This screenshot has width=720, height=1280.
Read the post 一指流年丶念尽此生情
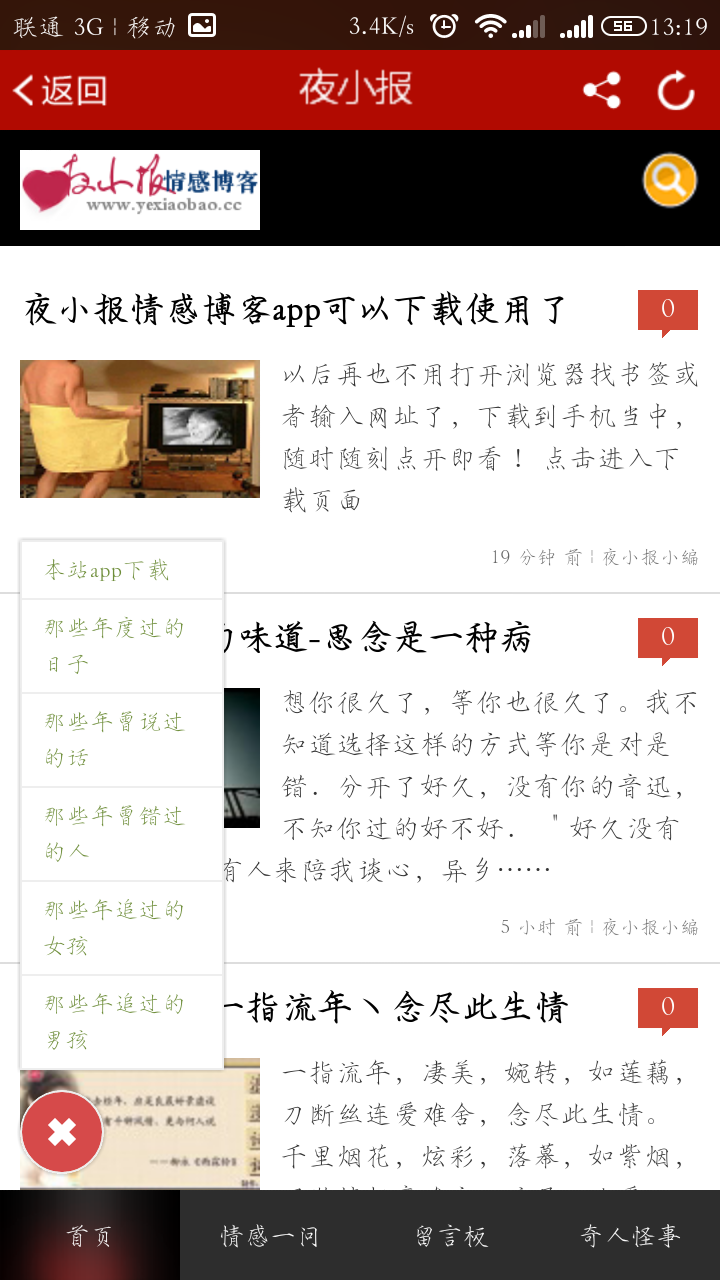tap(400, 1007)
